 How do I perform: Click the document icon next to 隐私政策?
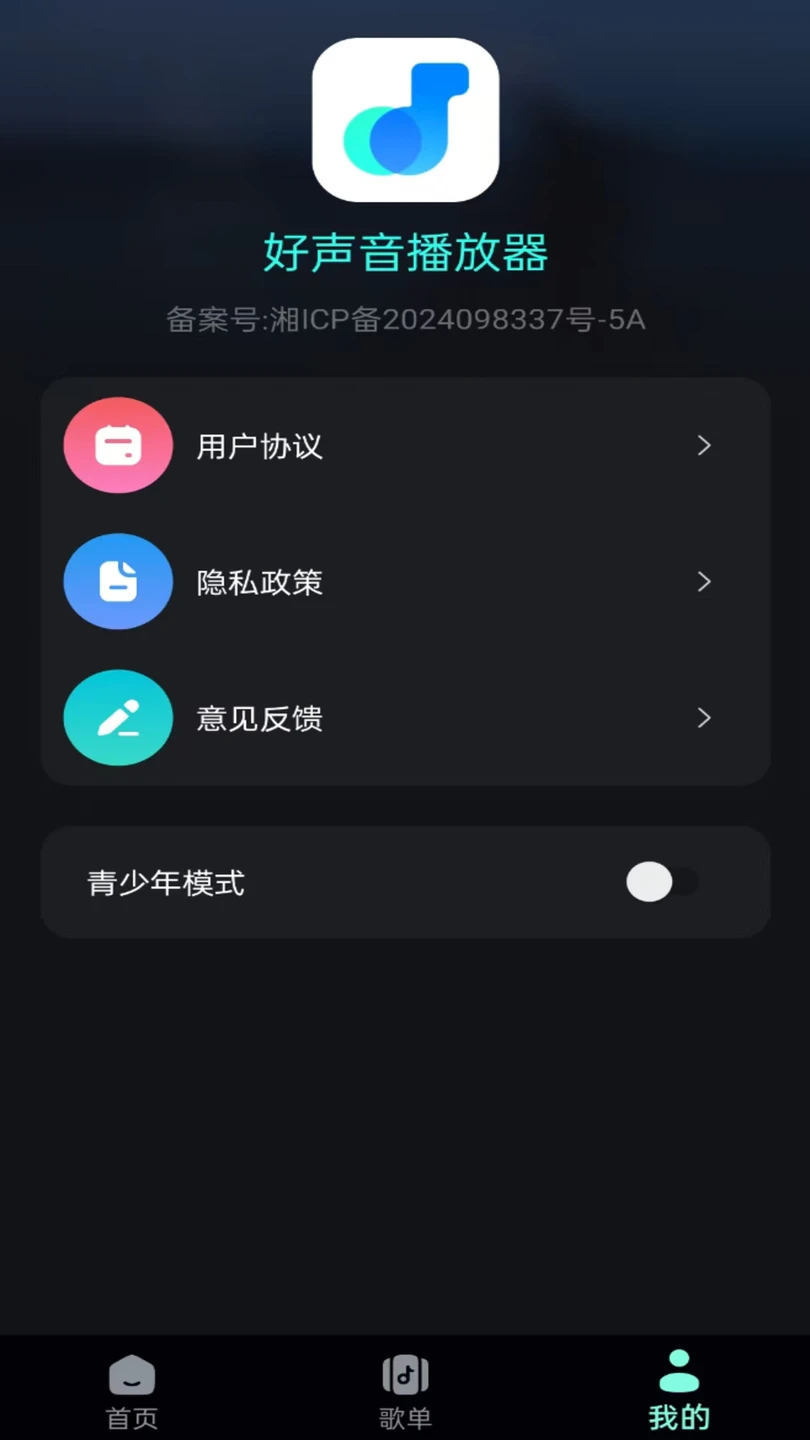tap(118, 581)
